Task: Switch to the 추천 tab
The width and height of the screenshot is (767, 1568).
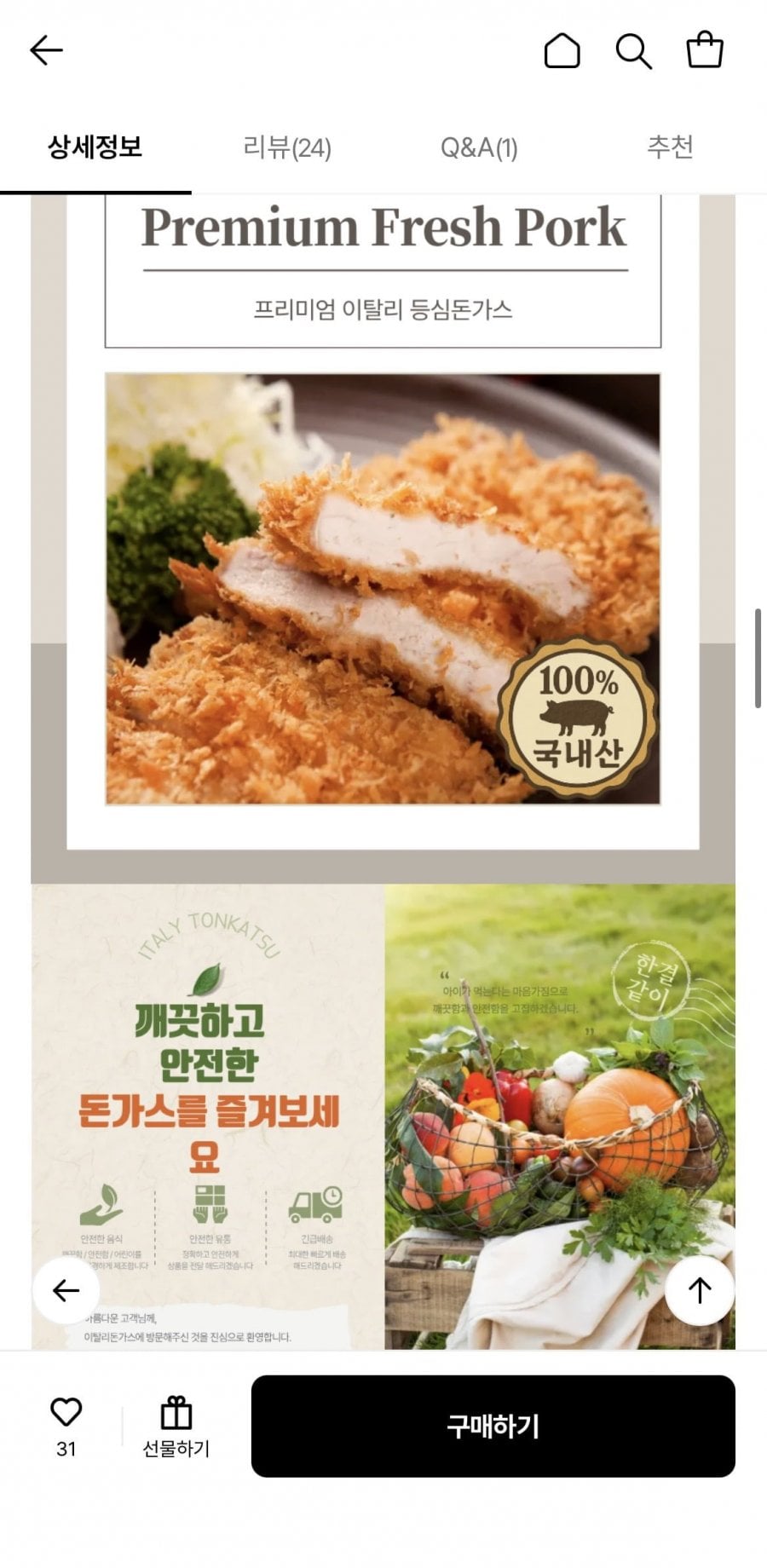Action: [670, 148]
